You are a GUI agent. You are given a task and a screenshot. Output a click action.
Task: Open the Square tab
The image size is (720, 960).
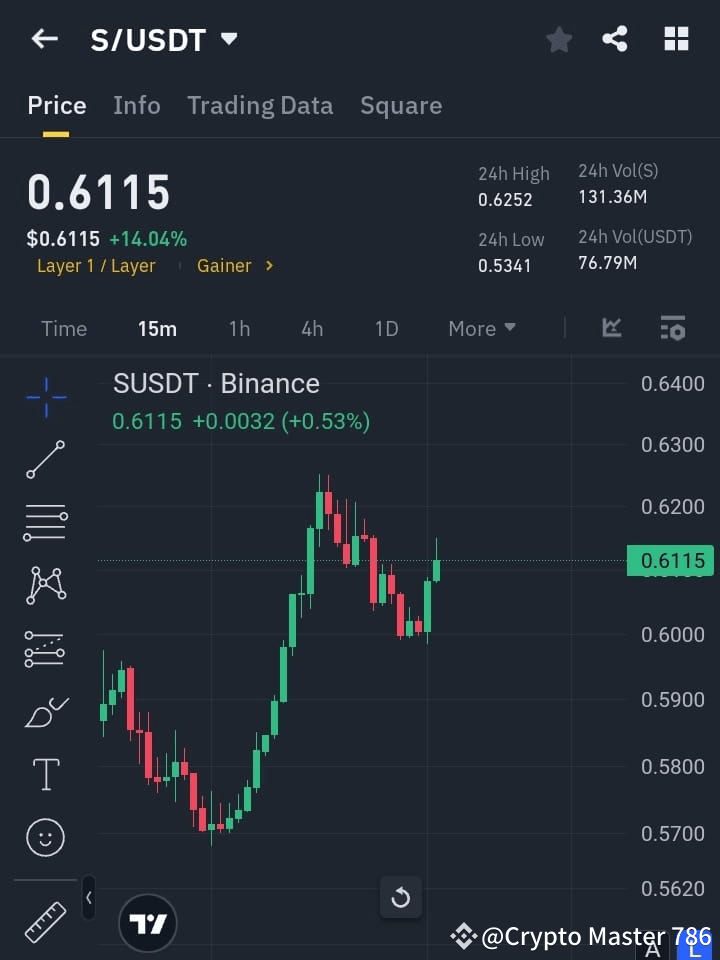(x=401, y=105)
